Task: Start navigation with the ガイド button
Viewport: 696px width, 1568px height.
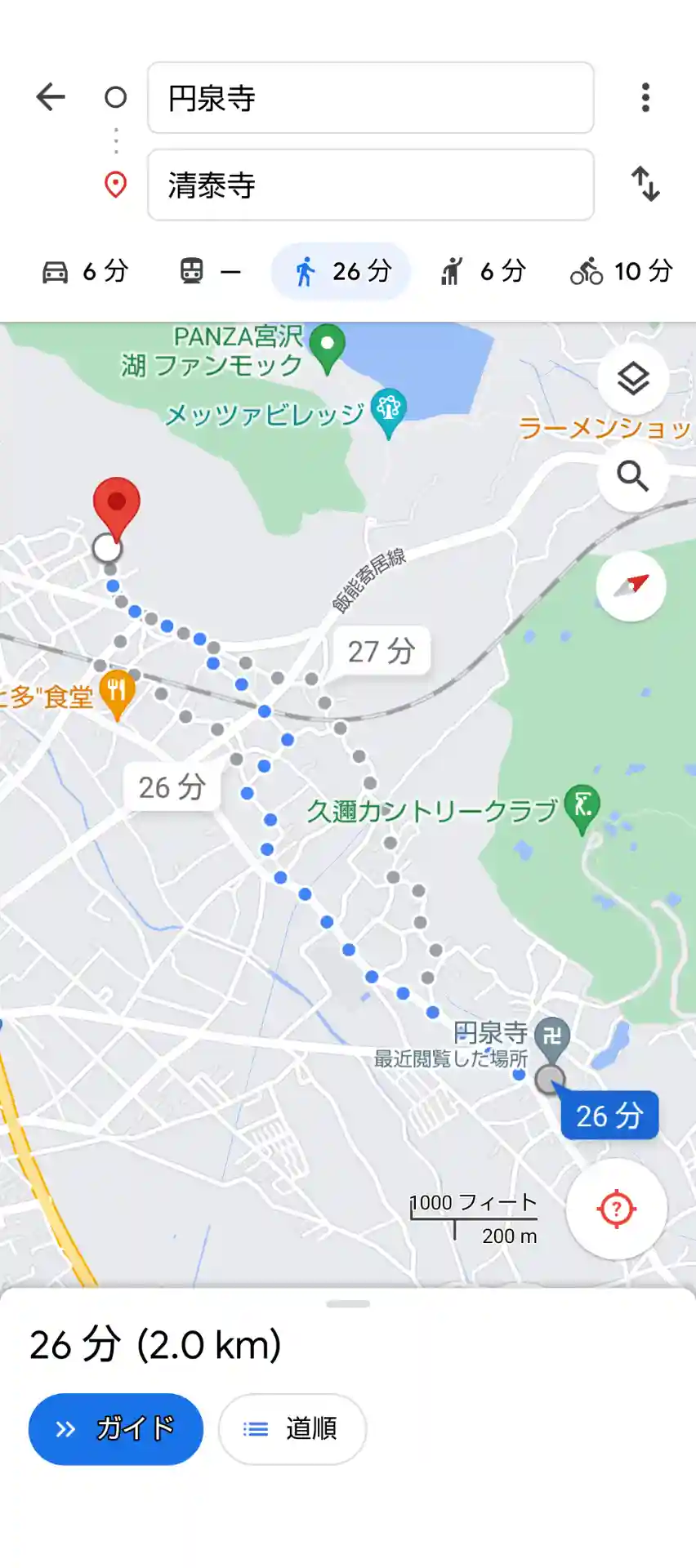Action: pos(116,1429)
